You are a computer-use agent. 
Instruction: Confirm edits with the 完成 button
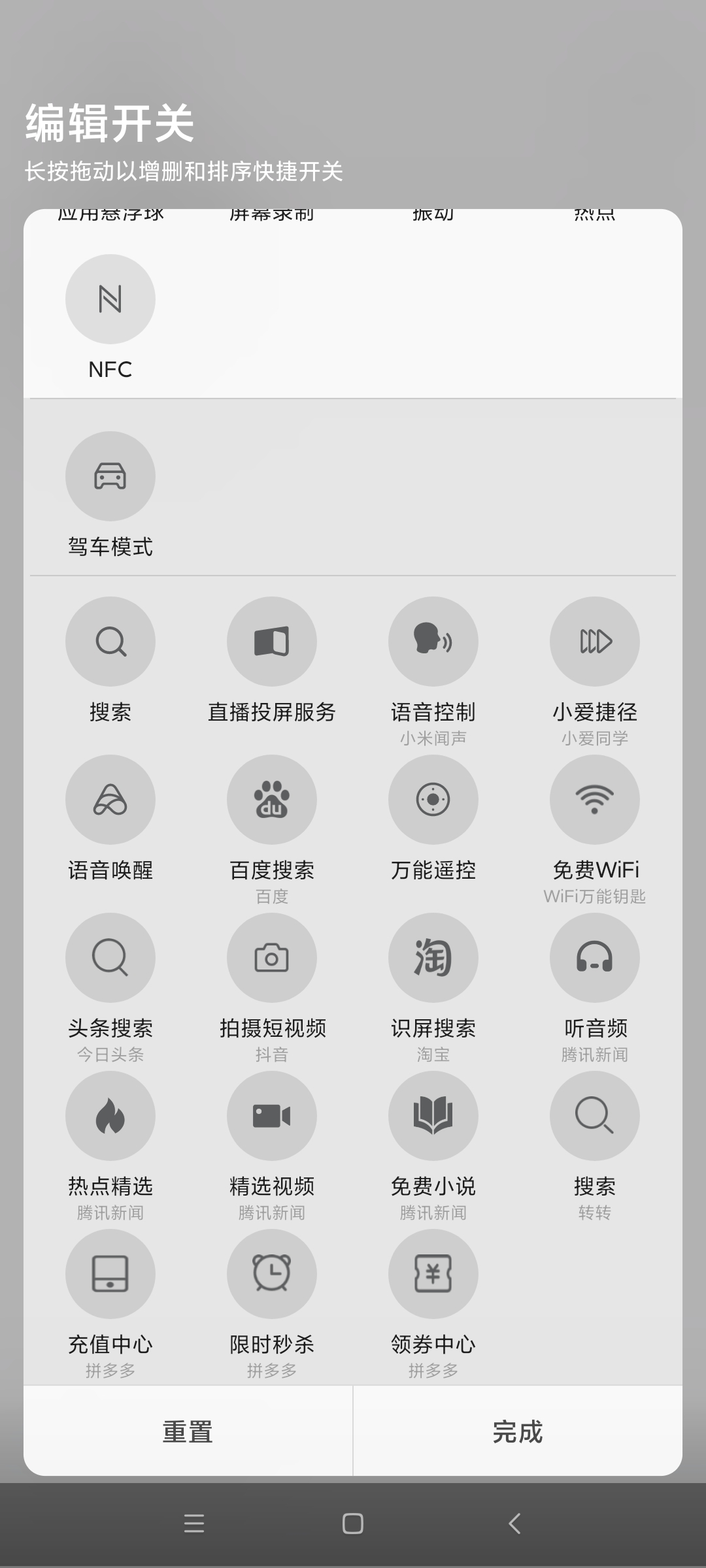point(518,1431)
